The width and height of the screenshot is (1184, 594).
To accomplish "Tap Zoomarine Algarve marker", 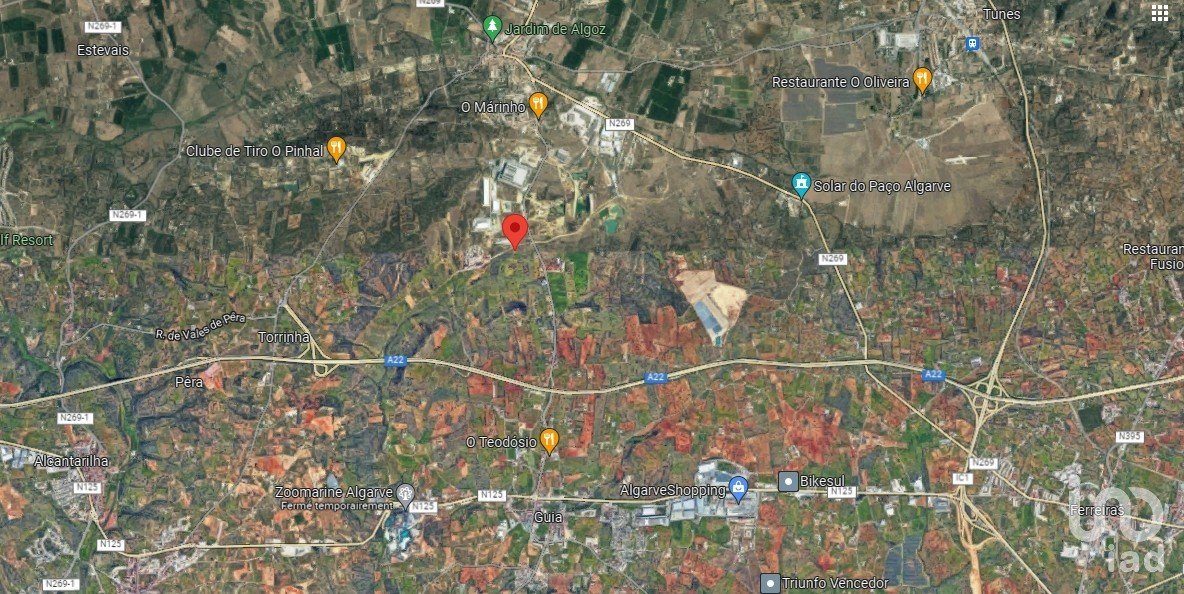I will tap(404, 492).
